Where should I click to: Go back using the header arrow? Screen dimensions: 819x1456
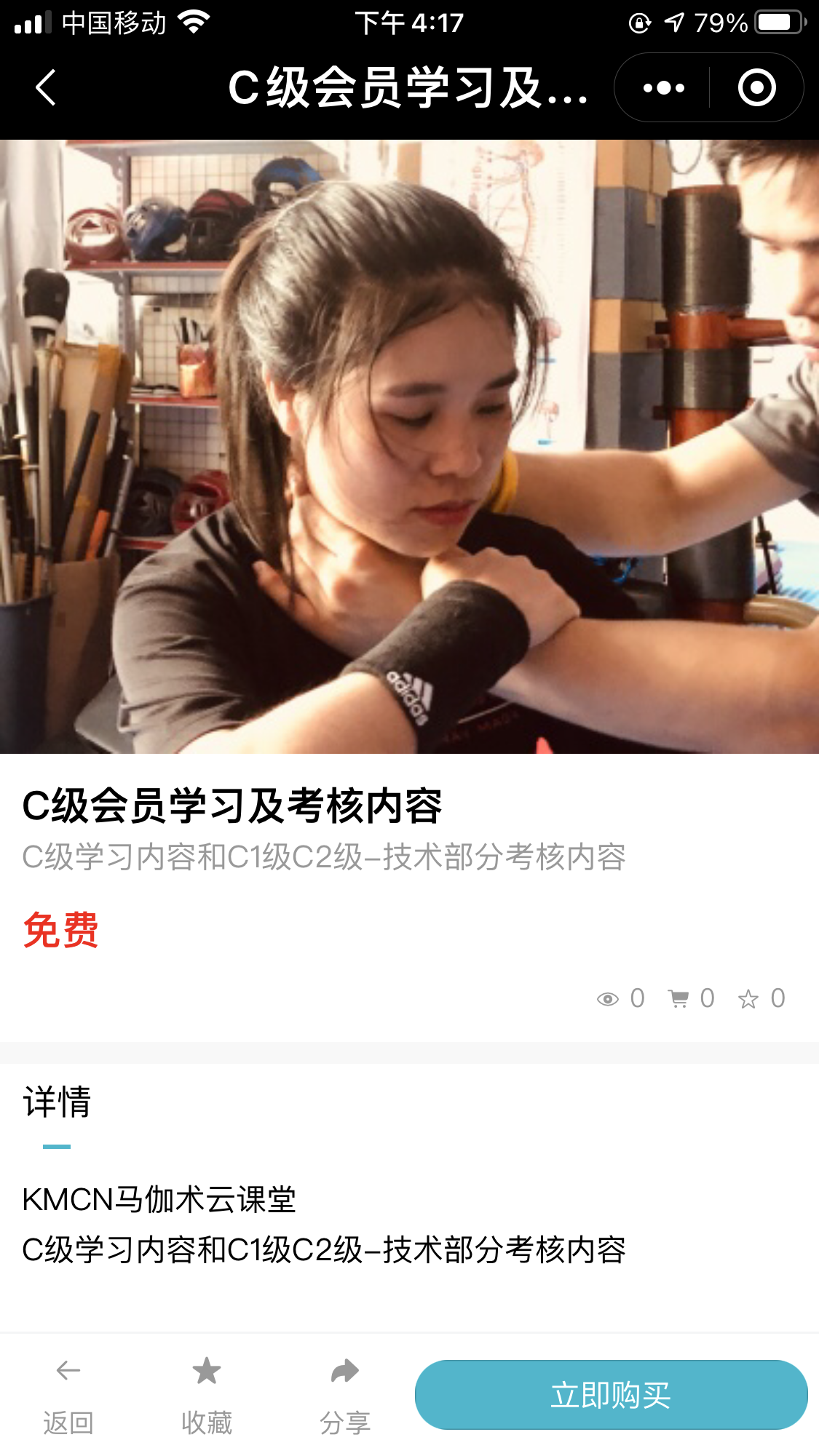pyautogui.click(x=46, y=88)
